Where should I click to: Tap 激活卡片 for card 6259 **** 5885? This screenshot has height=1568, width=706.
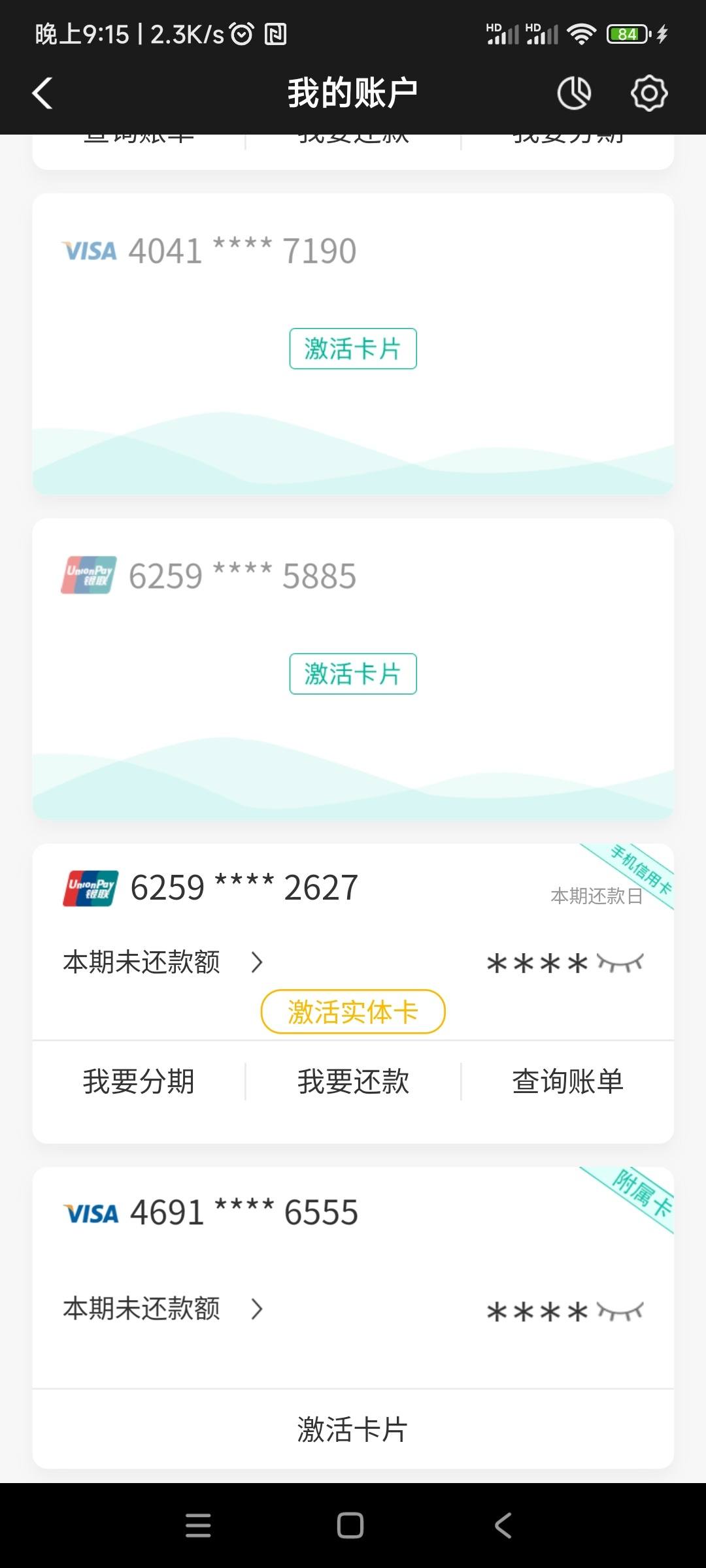click(x=353, y=674)
